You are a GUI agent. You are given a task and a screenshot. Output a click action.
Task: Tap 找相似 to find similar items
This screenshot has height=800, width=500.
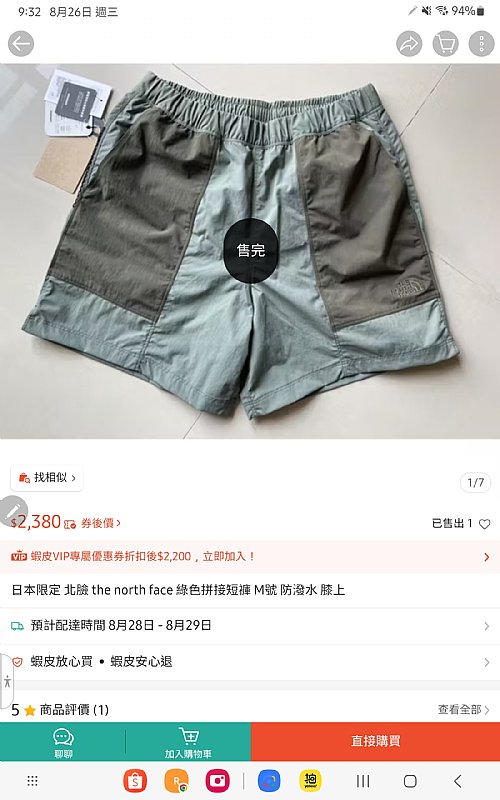point(47,478)
